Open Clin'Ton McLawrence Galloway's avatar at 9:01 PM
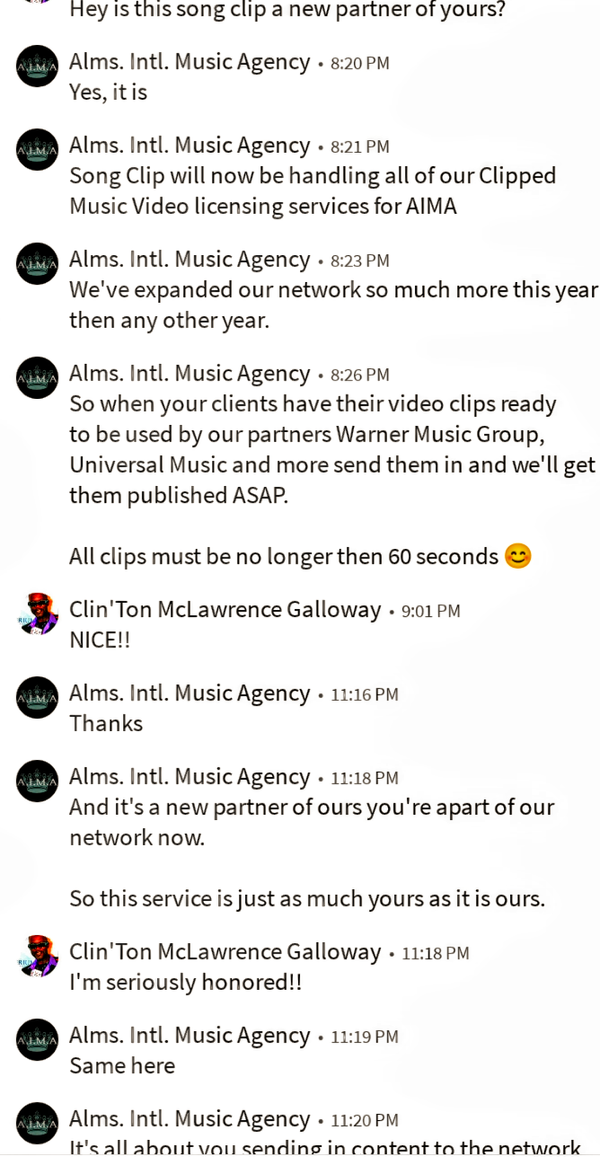 [x=37, y=614]
